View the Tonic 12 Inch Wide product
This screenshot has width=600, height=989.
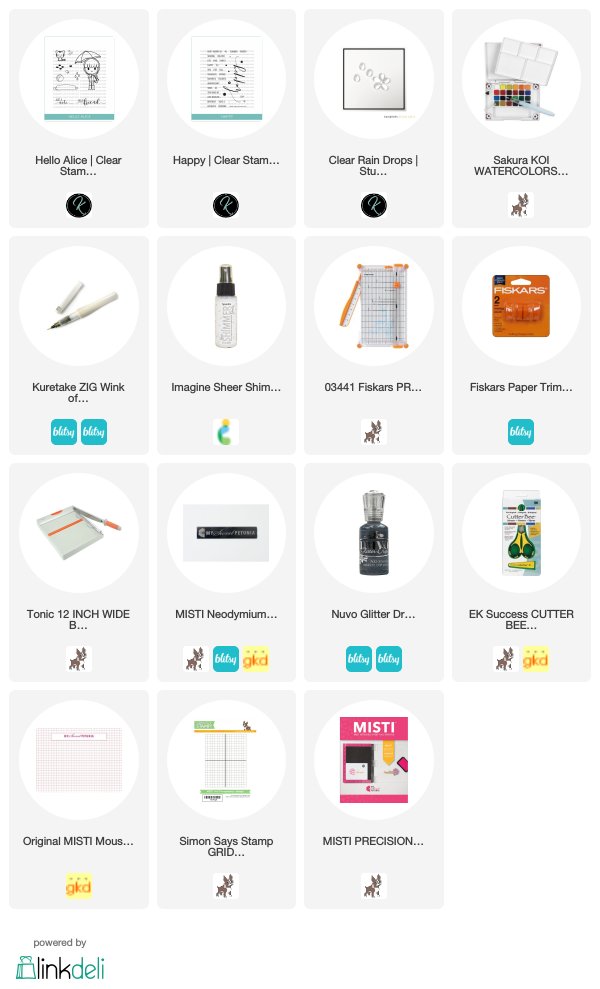pos(79,572)
